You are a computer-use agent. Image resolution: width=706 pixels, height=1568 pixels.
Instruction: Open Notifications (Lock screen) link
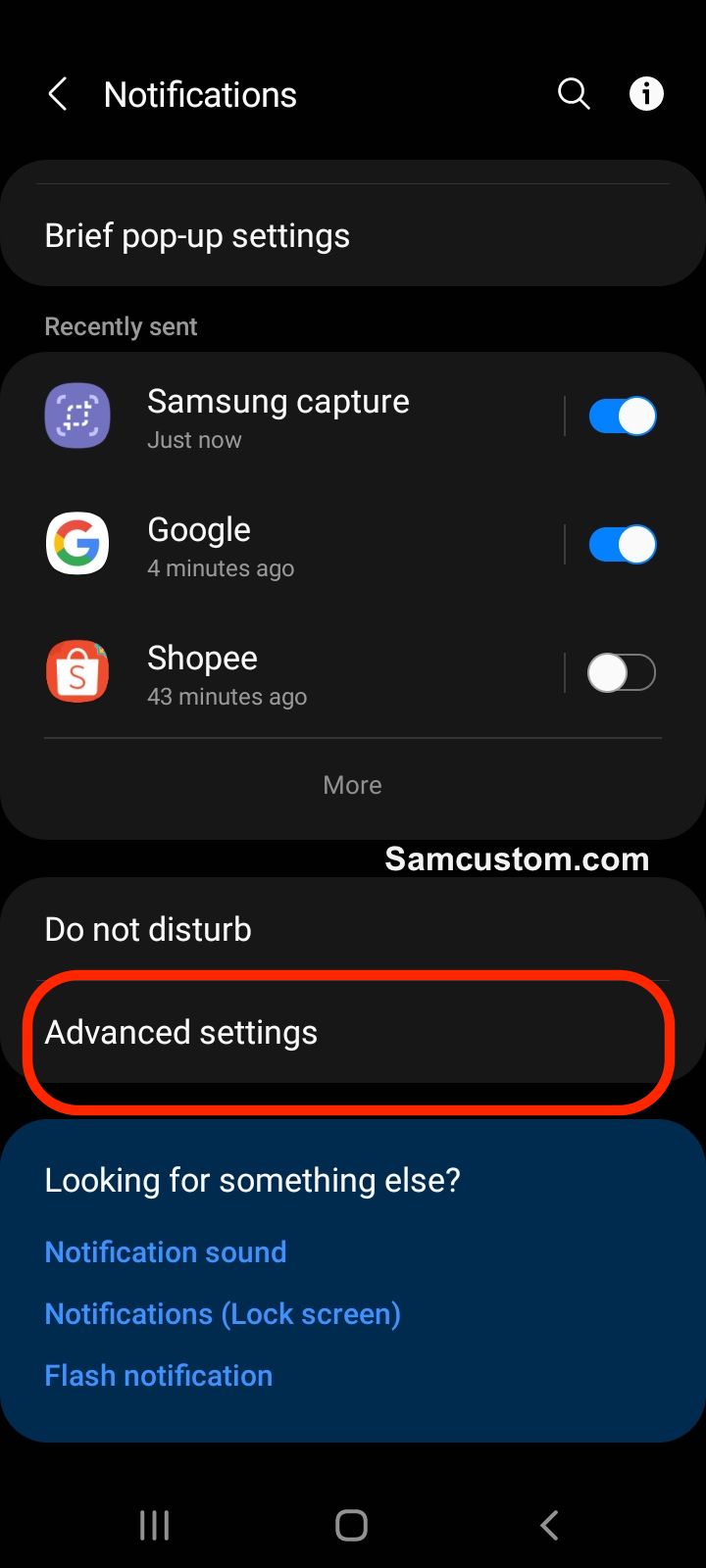[x=223, y=1313]
